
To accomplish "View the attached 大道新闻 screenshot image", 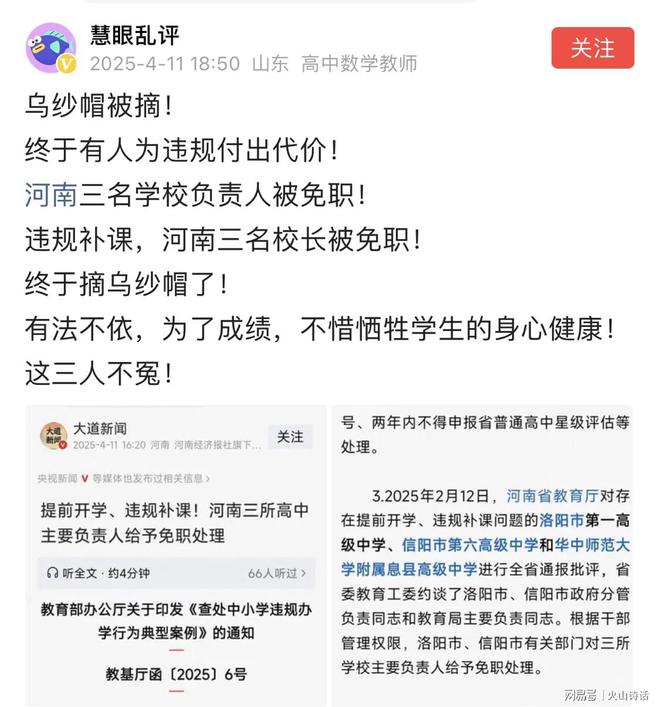I will coord(175,555).
